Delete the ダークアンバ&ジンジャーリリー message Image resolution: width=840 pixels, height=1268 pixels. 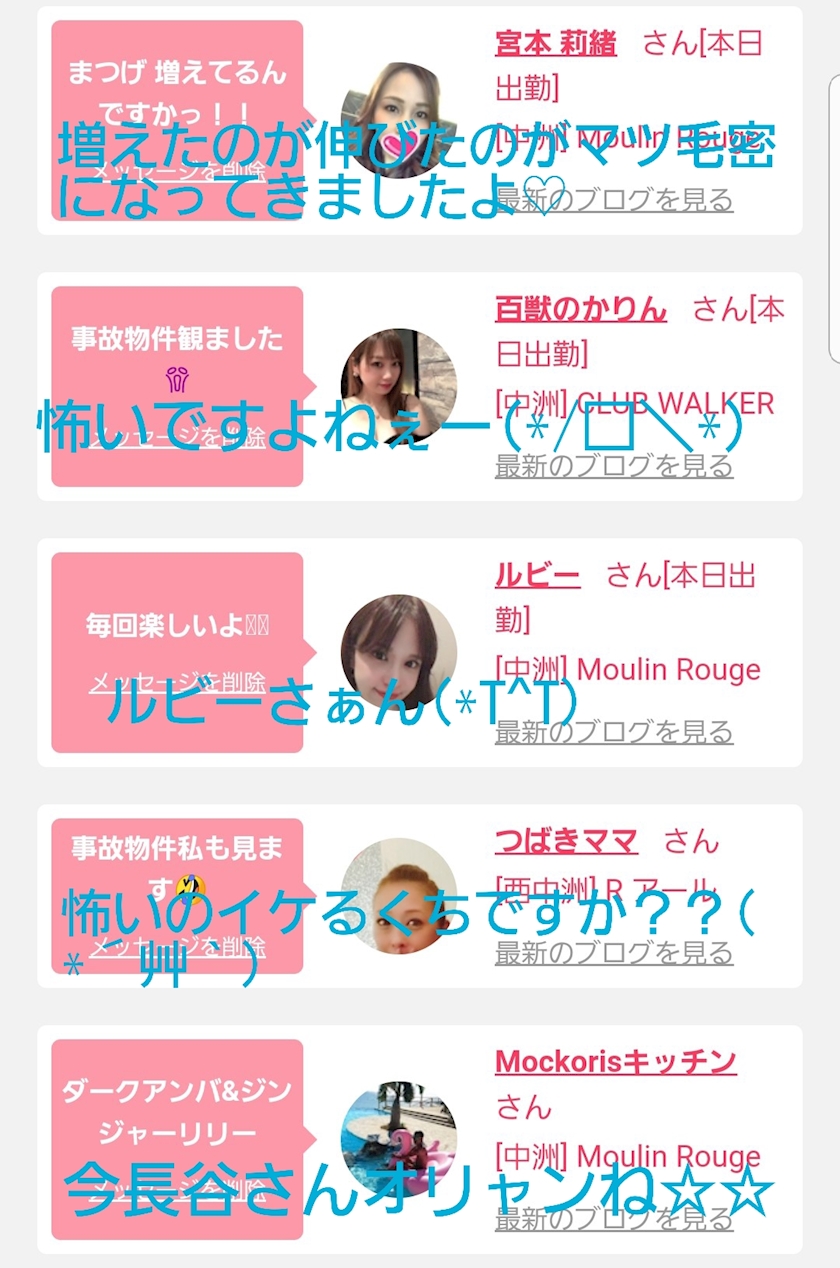point(177,1190)
